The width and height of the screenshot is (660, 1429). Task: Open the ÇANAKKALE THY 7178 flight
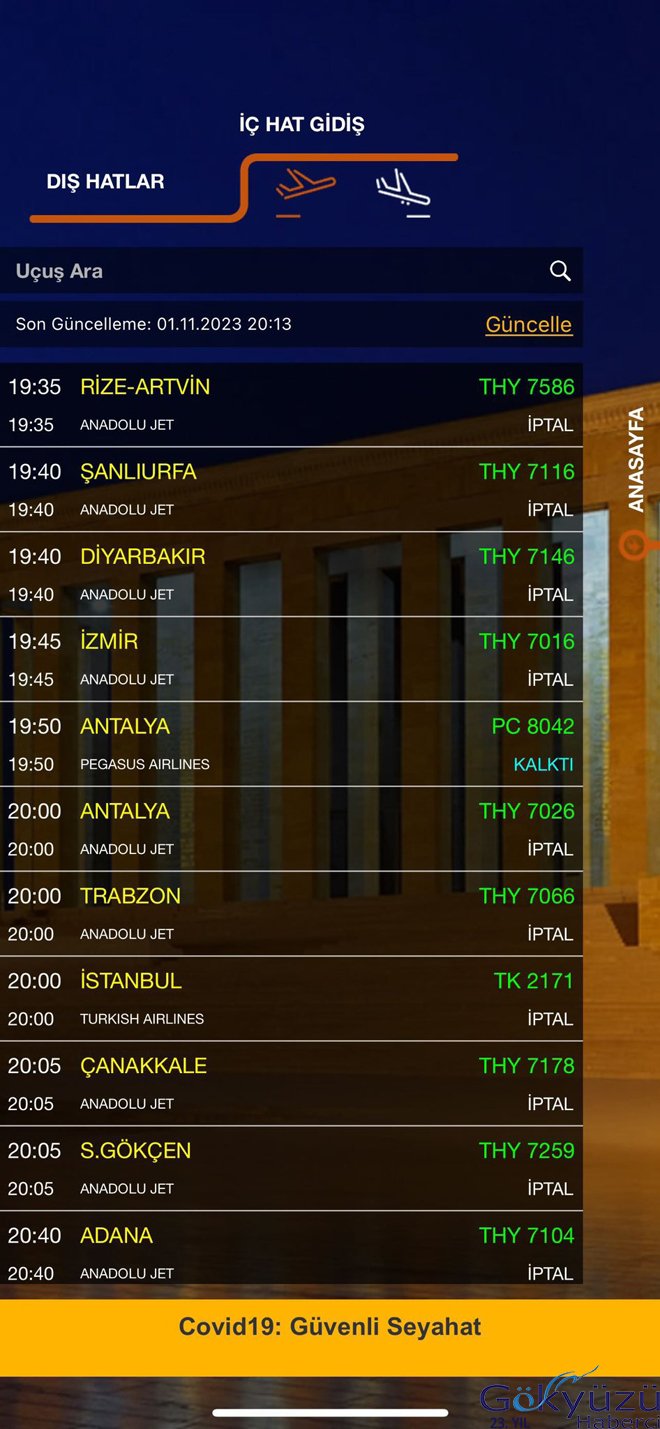pyautogui.click(x=290, y=1085)
